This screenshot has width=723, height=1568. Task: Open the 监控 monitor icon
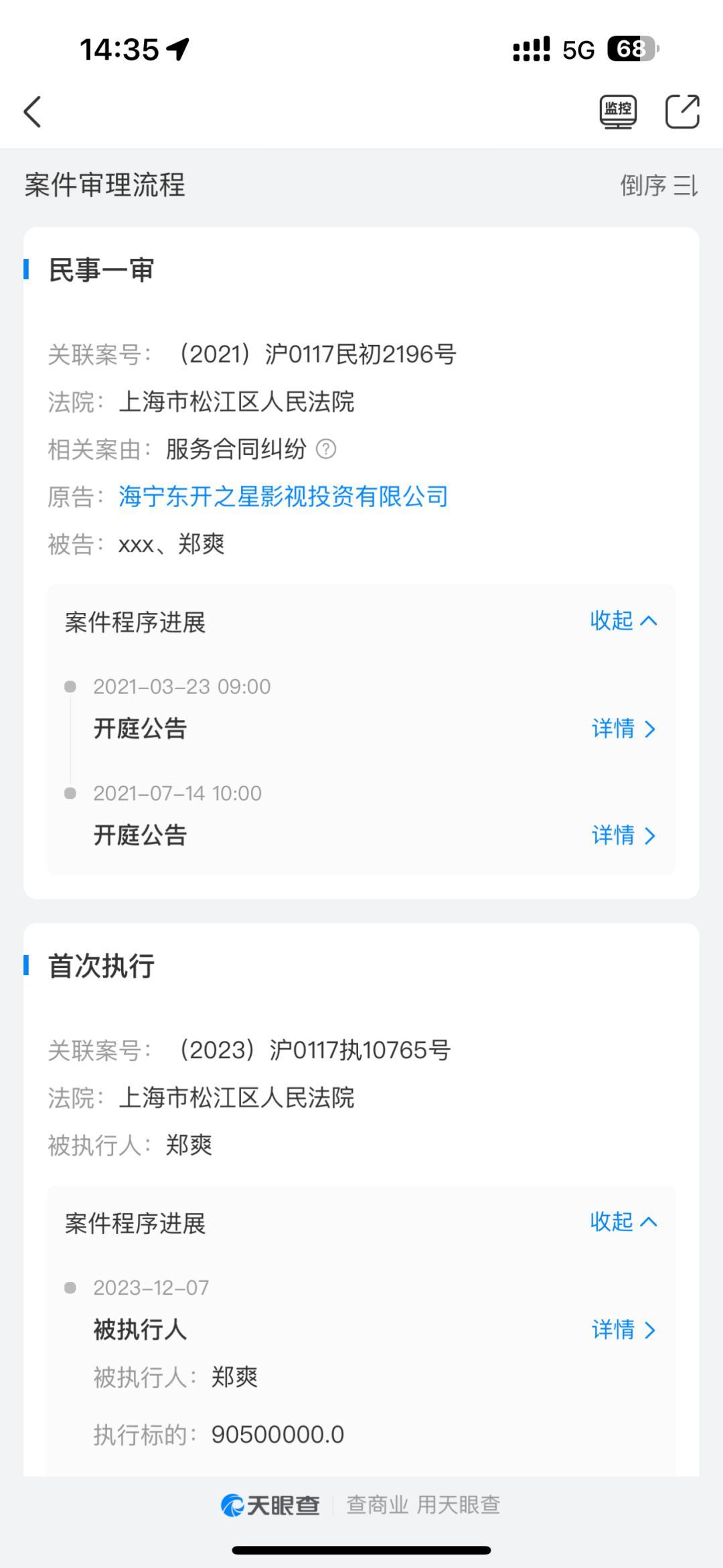tap(618, 111)
